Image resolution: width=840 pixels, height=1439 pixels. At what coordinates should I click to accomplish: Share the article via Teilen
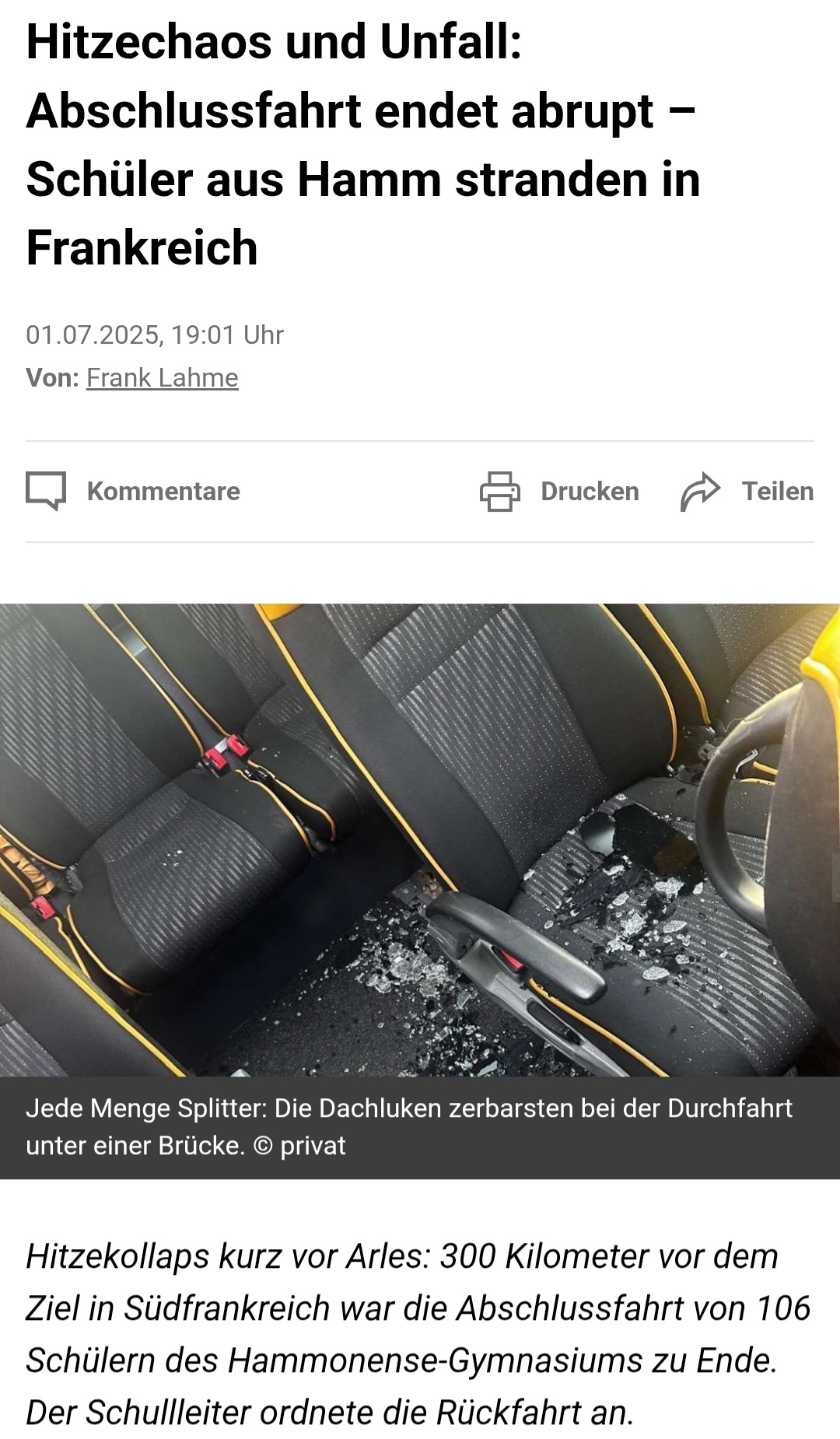[747, 492]
